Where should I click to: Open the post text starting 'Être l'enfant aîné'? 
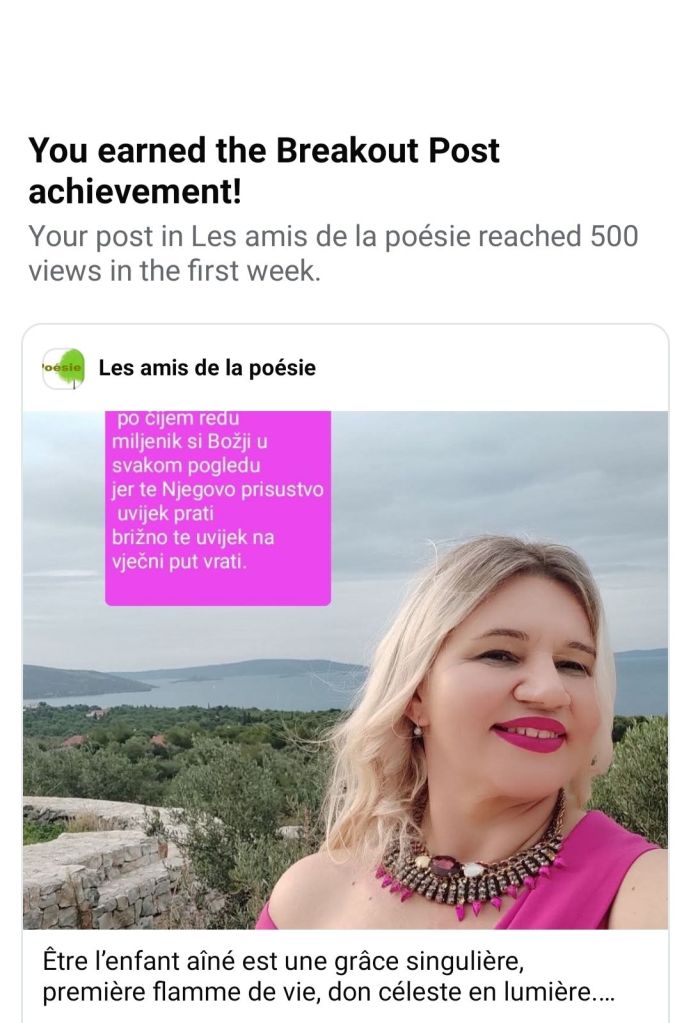pos(328,978)
